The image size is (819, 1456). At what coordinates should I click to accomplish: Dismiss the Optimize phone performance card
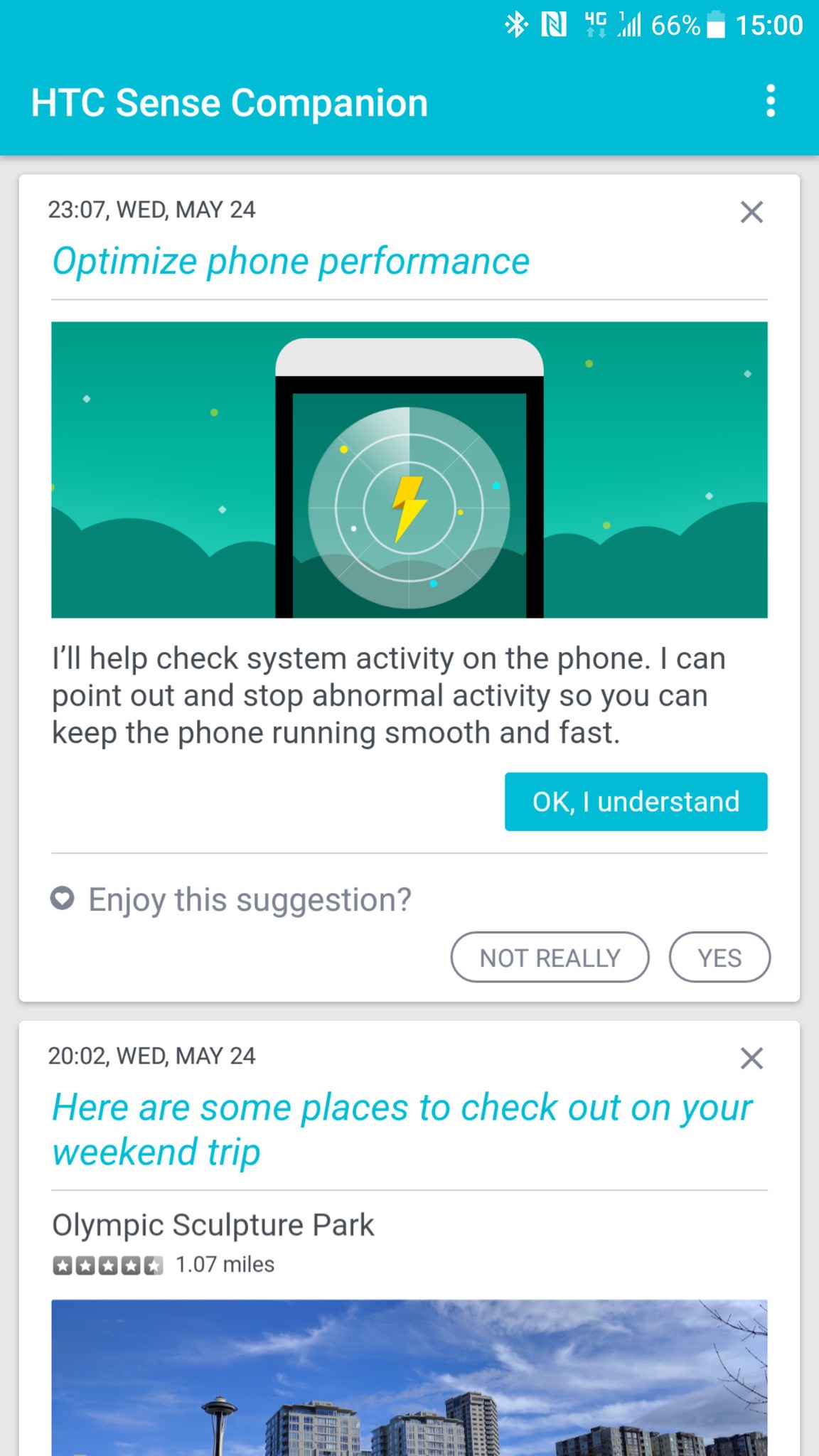click(751, 212)
